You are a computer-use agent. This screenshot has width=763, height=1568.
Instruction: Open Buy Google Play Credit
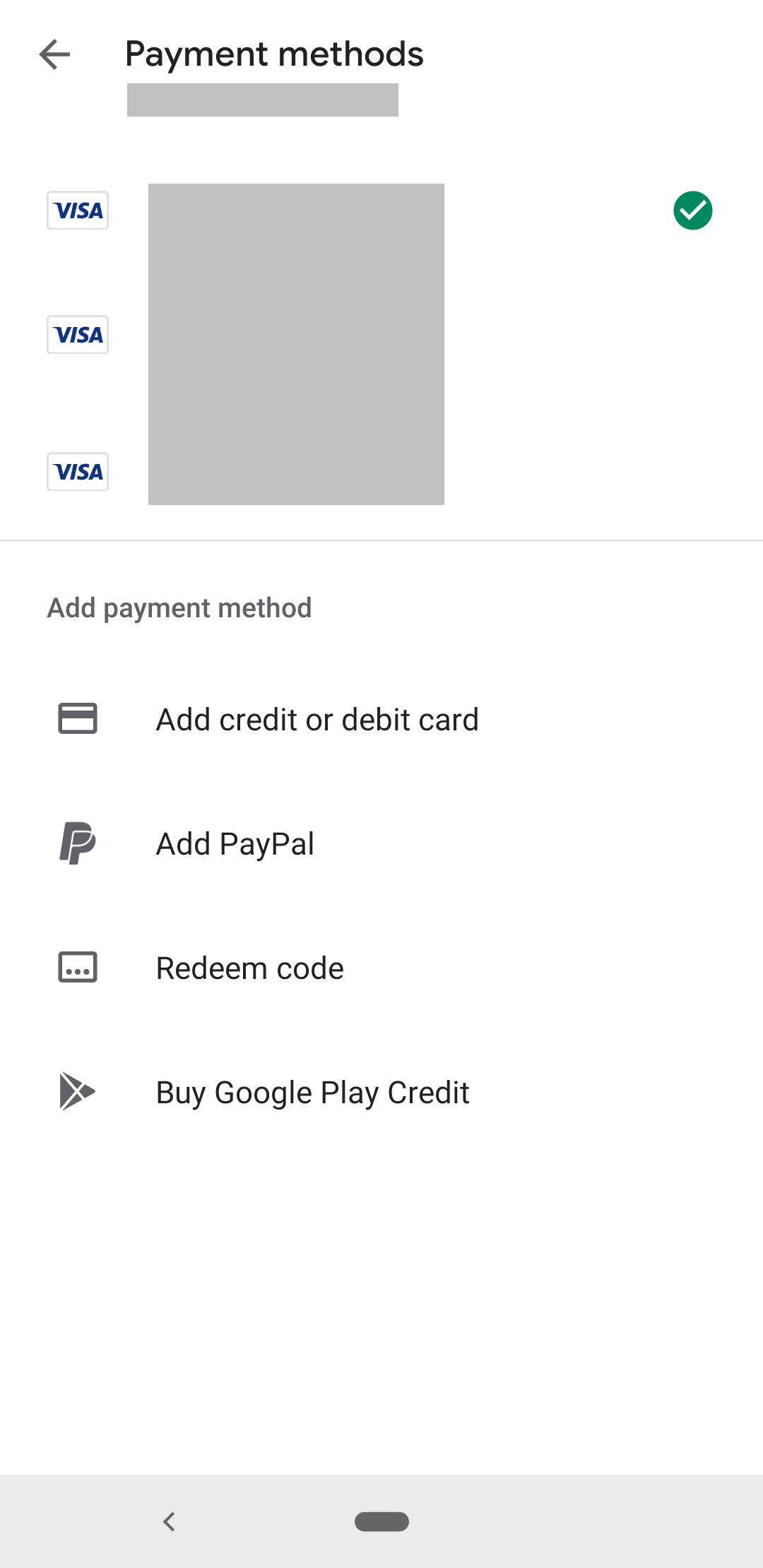(x=312, y=1091)
